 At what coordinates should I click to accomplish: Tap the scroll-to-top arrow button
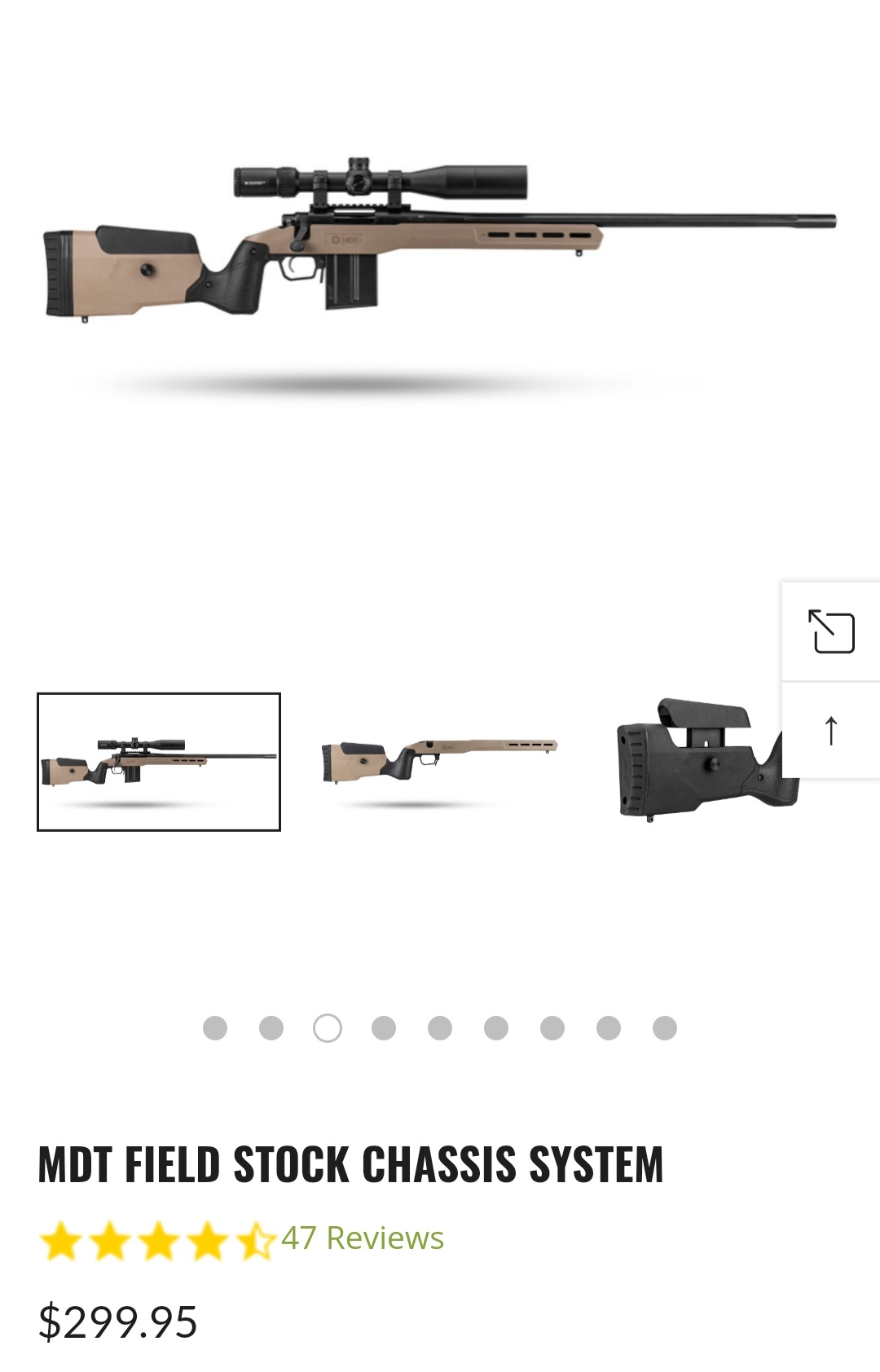pyautogui.click(x=831, y=731)
